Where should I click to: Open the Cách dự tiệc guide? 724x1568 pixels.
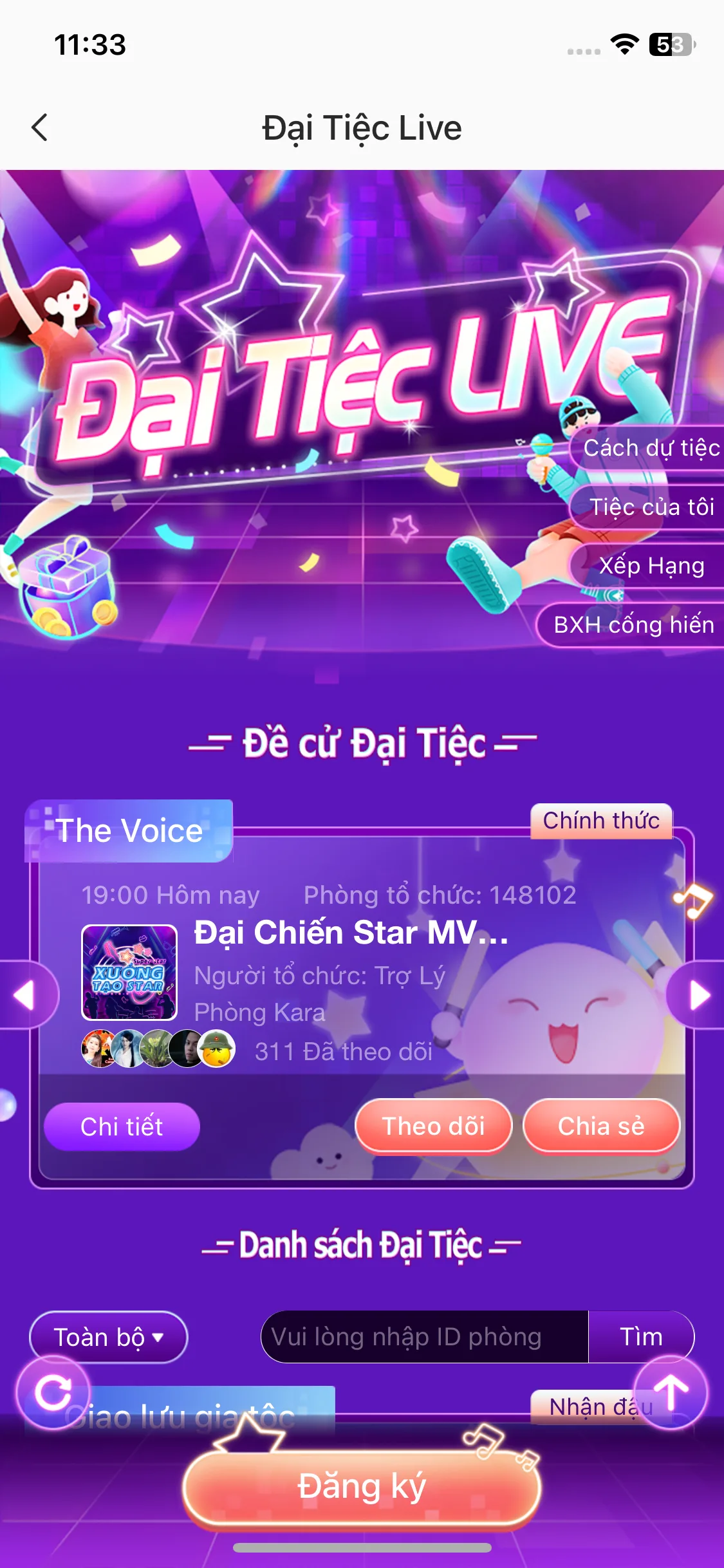647,447
